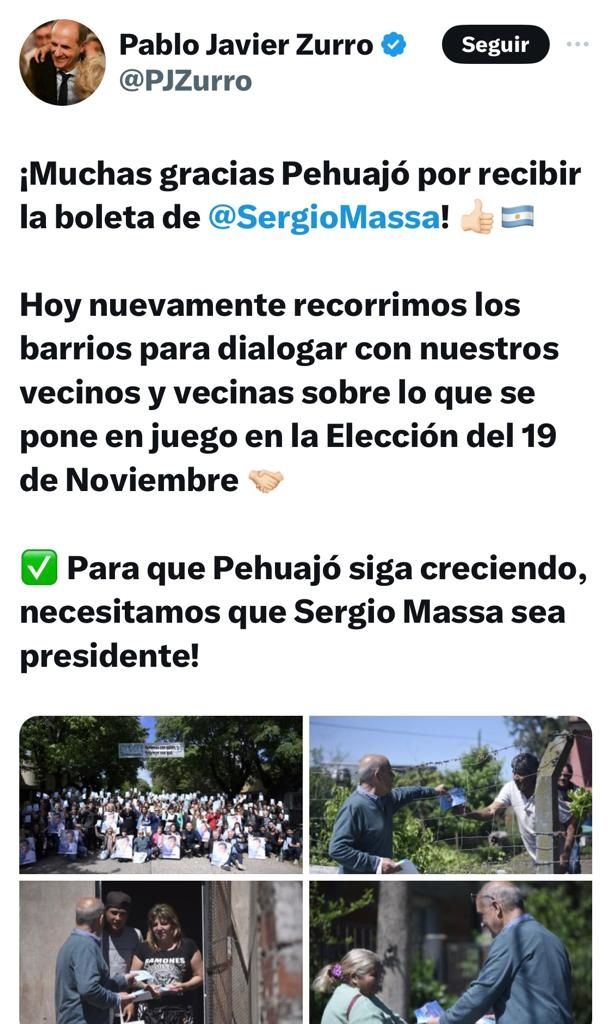Screen dimensions: 612x1024
Task: Open photo of men at wire fence
Action: click(450, 794)
